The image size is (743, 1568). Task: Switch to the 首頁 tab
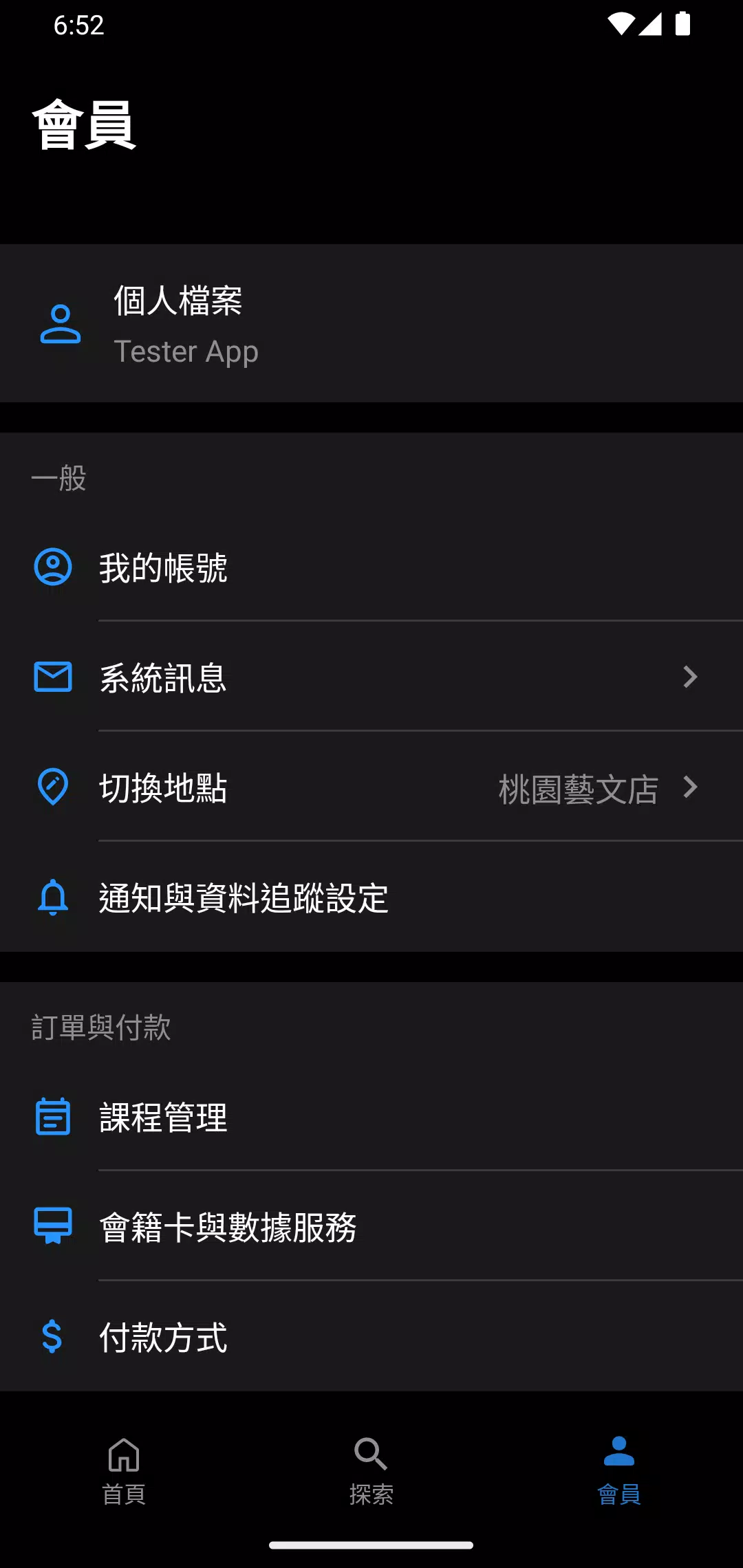click(x=124, y=1470)
